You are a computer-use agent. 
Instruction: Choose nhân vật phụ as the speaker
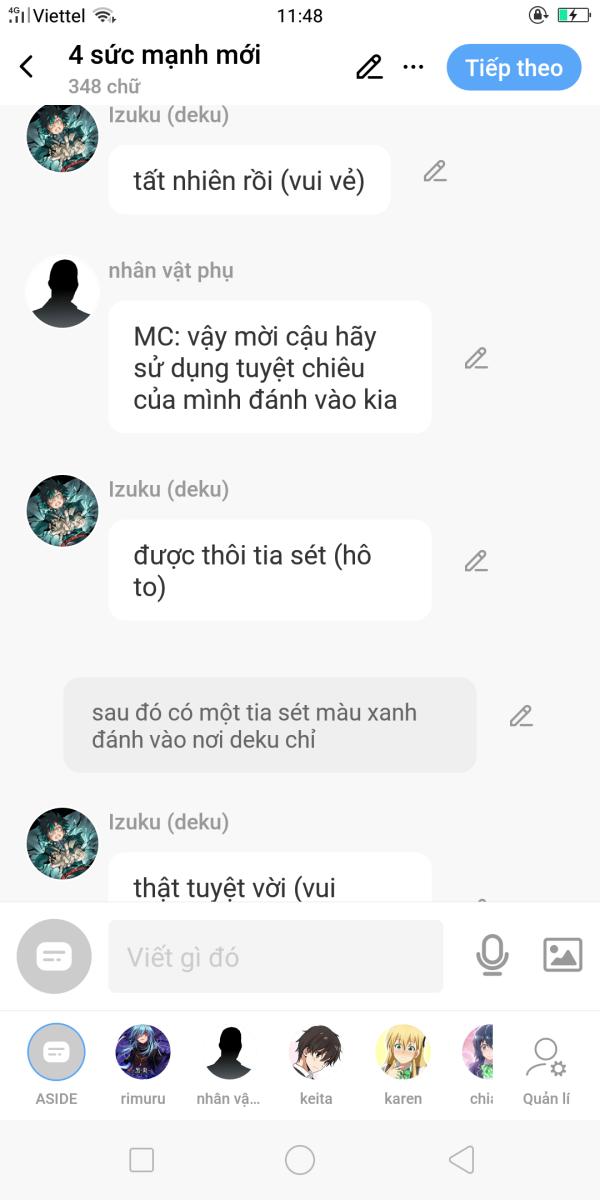point(228,1053)
